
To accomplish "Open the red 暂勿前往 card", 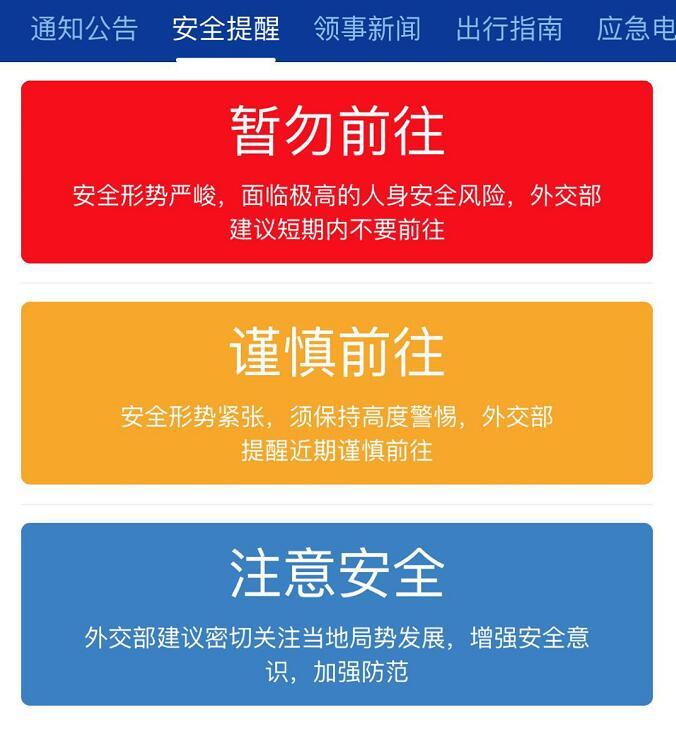I will [337, 172].
